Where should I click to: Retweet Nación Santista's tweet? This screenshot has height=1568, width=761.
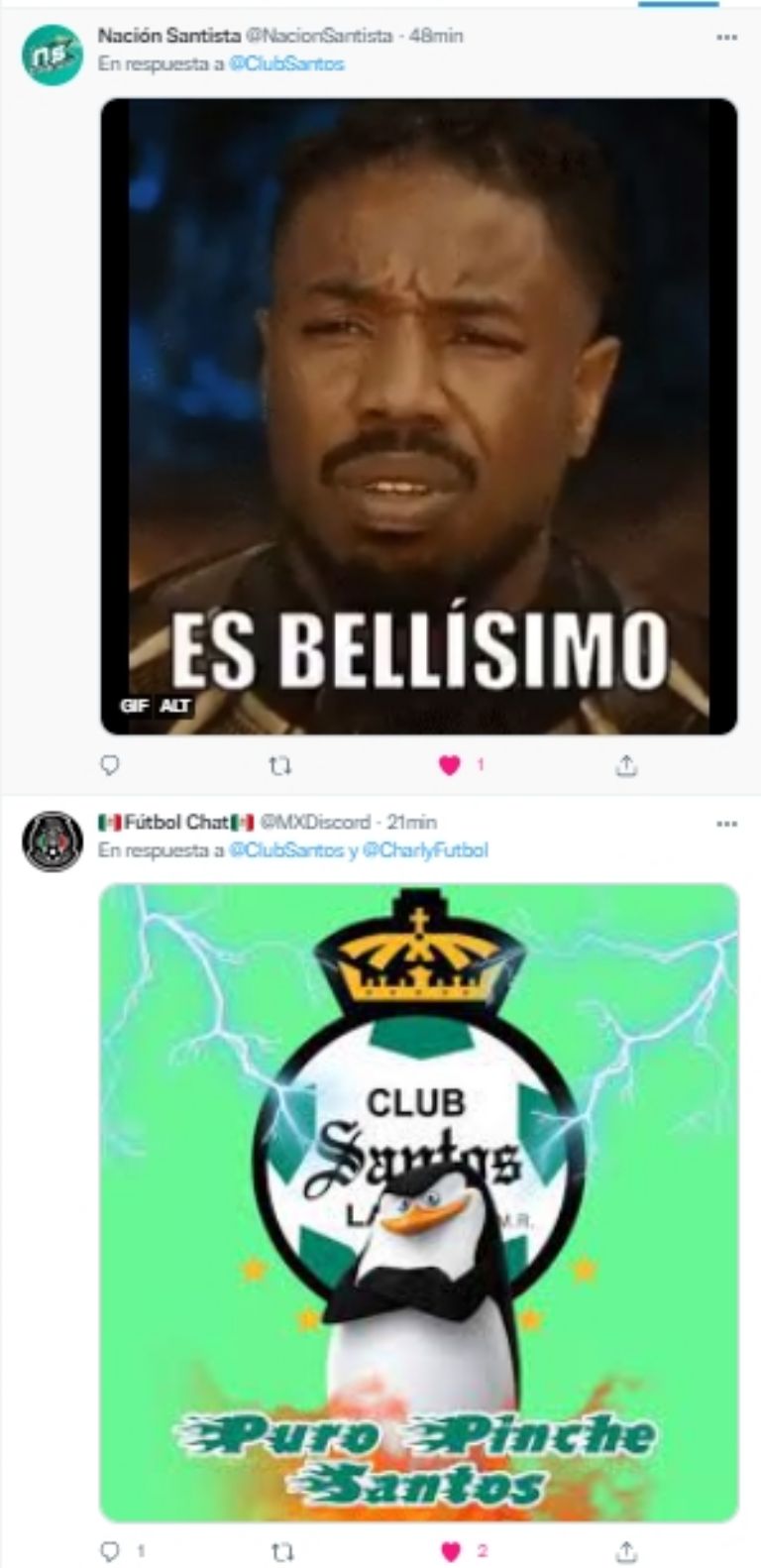pyautogui.click(x=281, y=765)
